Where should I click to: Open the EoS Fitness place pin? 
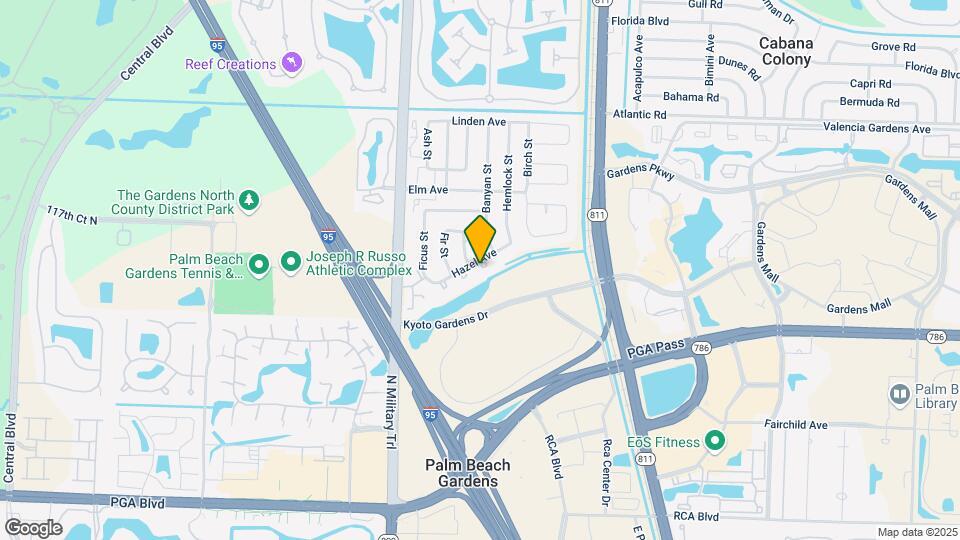[x=714, y=440]
